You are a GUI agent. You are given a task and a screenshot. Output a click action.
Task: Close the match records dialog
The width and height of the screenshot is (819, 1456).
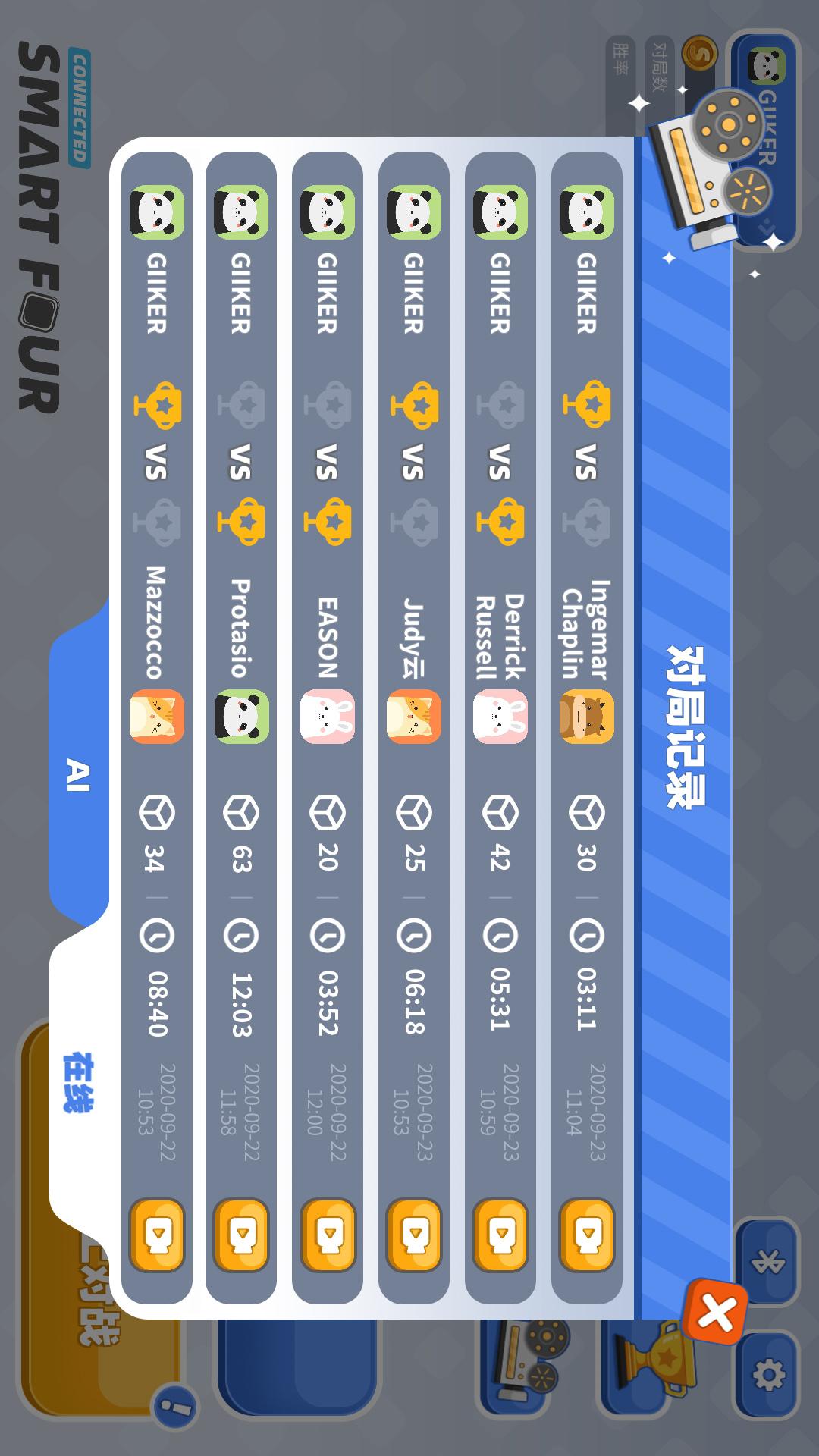click(x=715, y=1311)
